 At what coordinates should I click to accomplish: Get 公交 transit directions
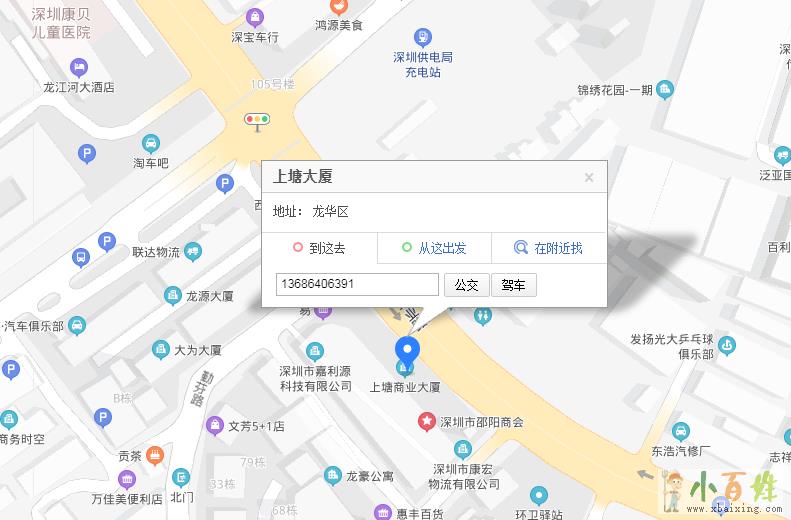[466, 285]
